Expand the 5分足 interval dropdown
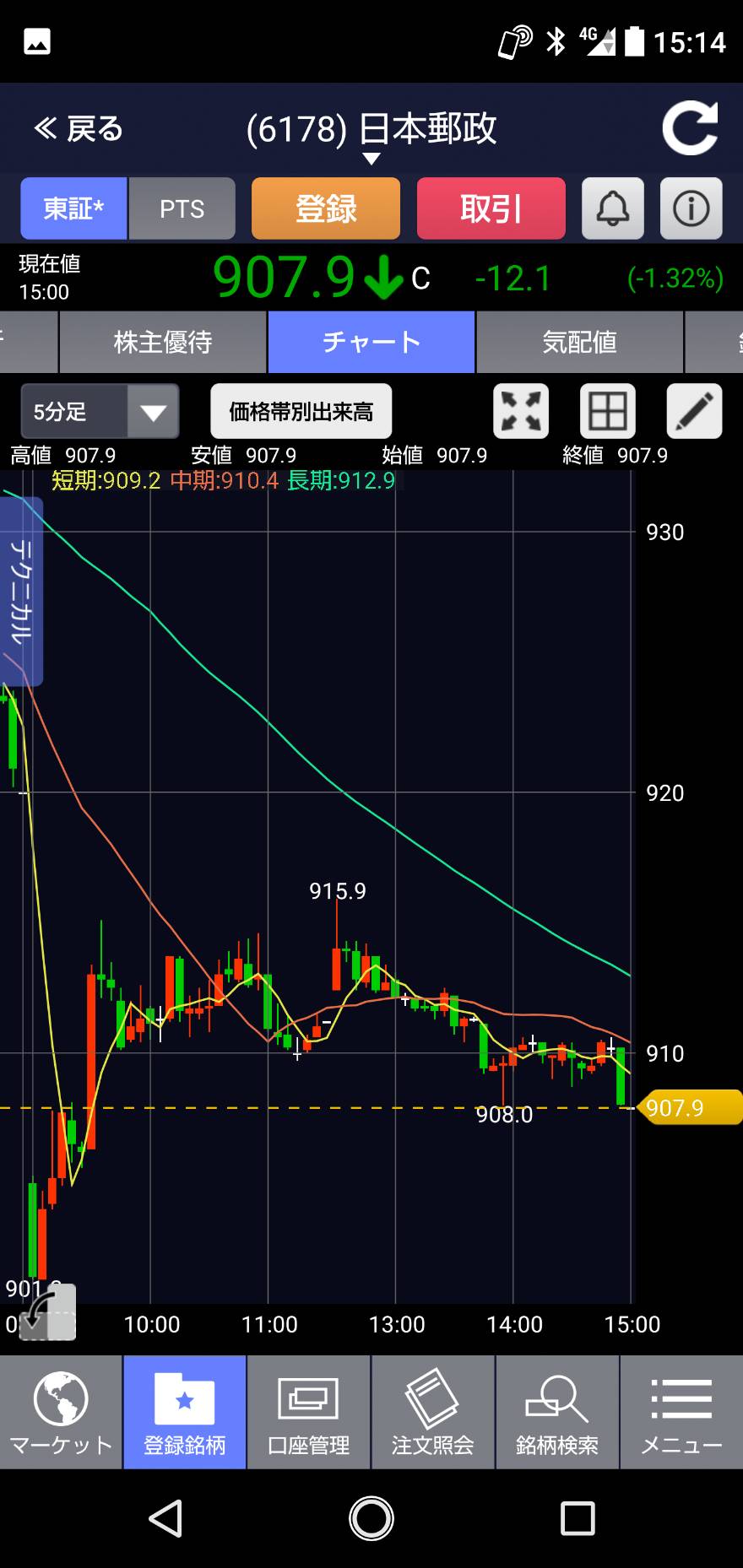Screen dimensions: 743x1568 coord(100,412)
